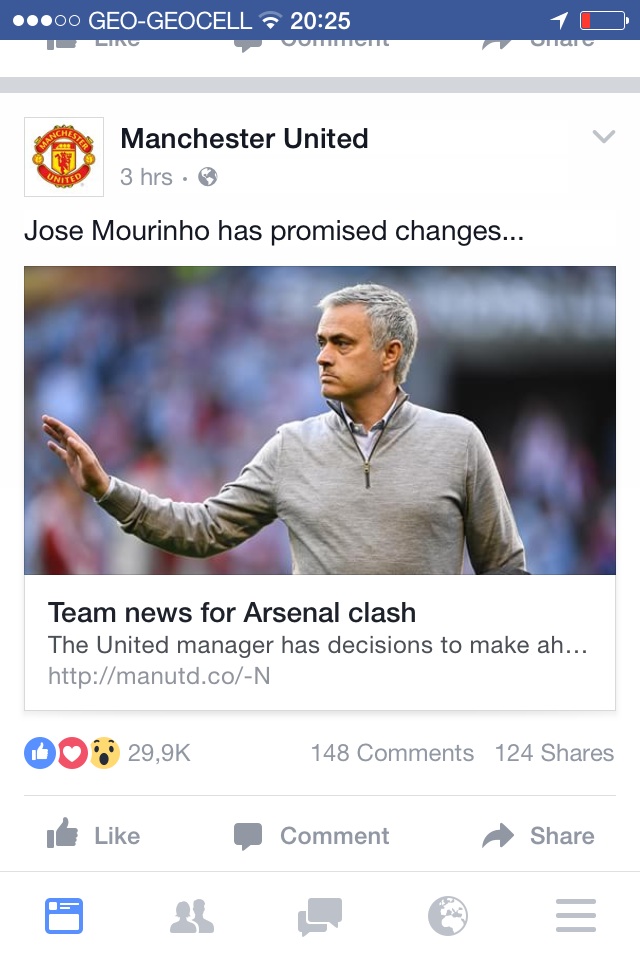Open the Notifications globe tab

coord(448,916)
